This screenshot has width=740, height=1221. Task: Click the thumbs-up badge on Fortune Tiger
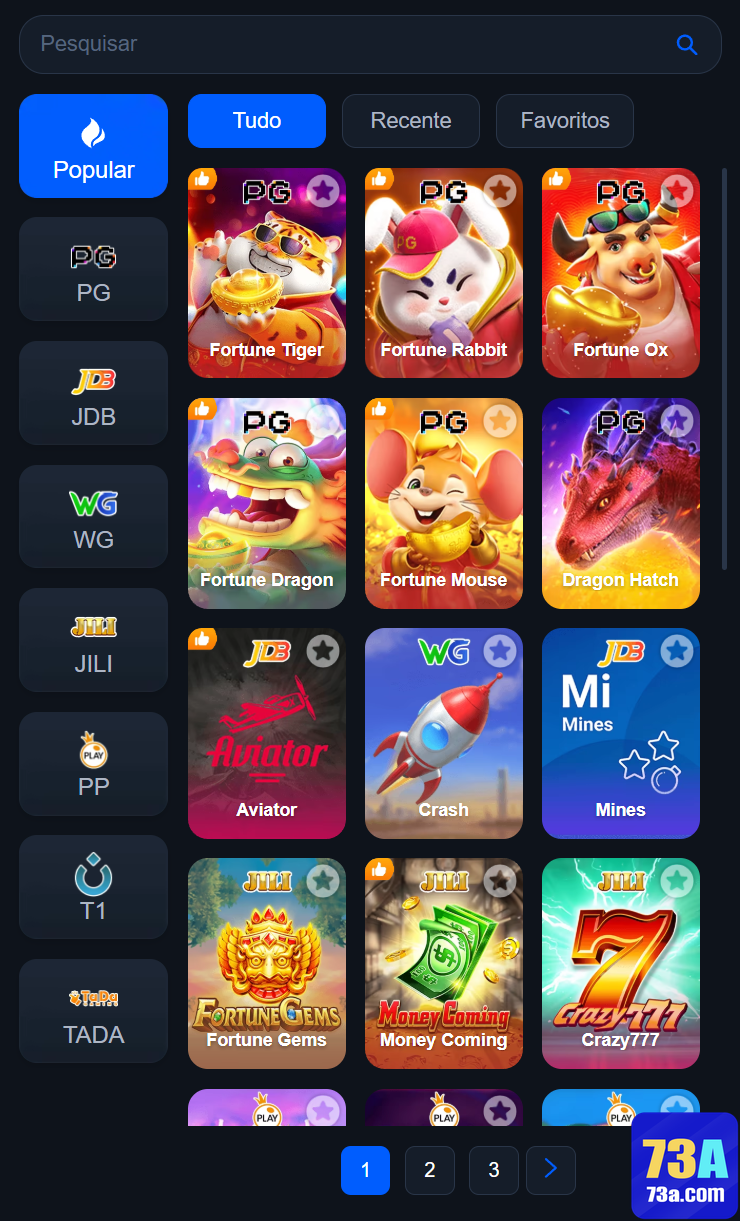click(x=203, y=178)
